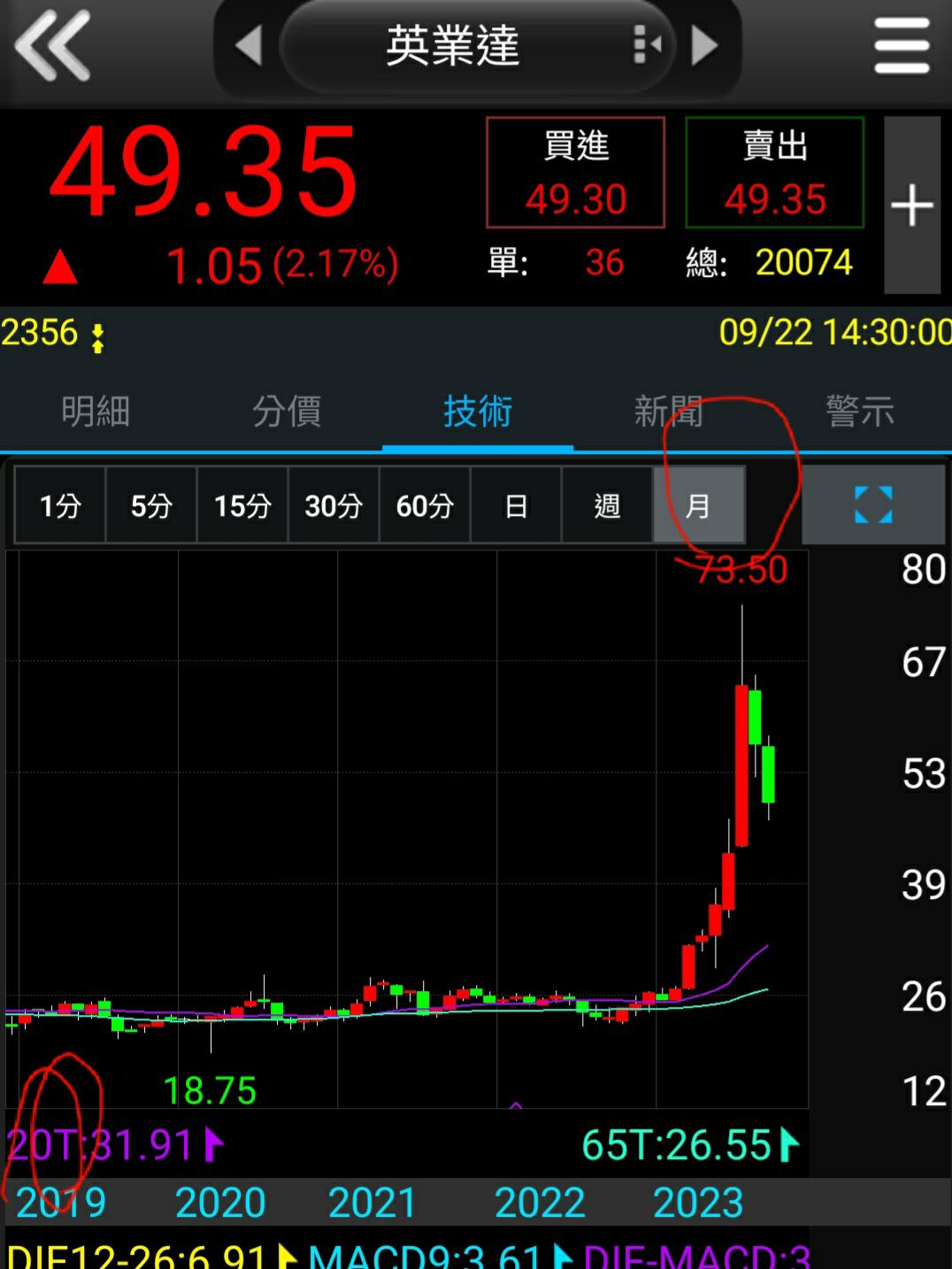Select the 15分 chart interval
Image resolution: width=952 pixels, height=1269 pixels.
coord(242,505)
